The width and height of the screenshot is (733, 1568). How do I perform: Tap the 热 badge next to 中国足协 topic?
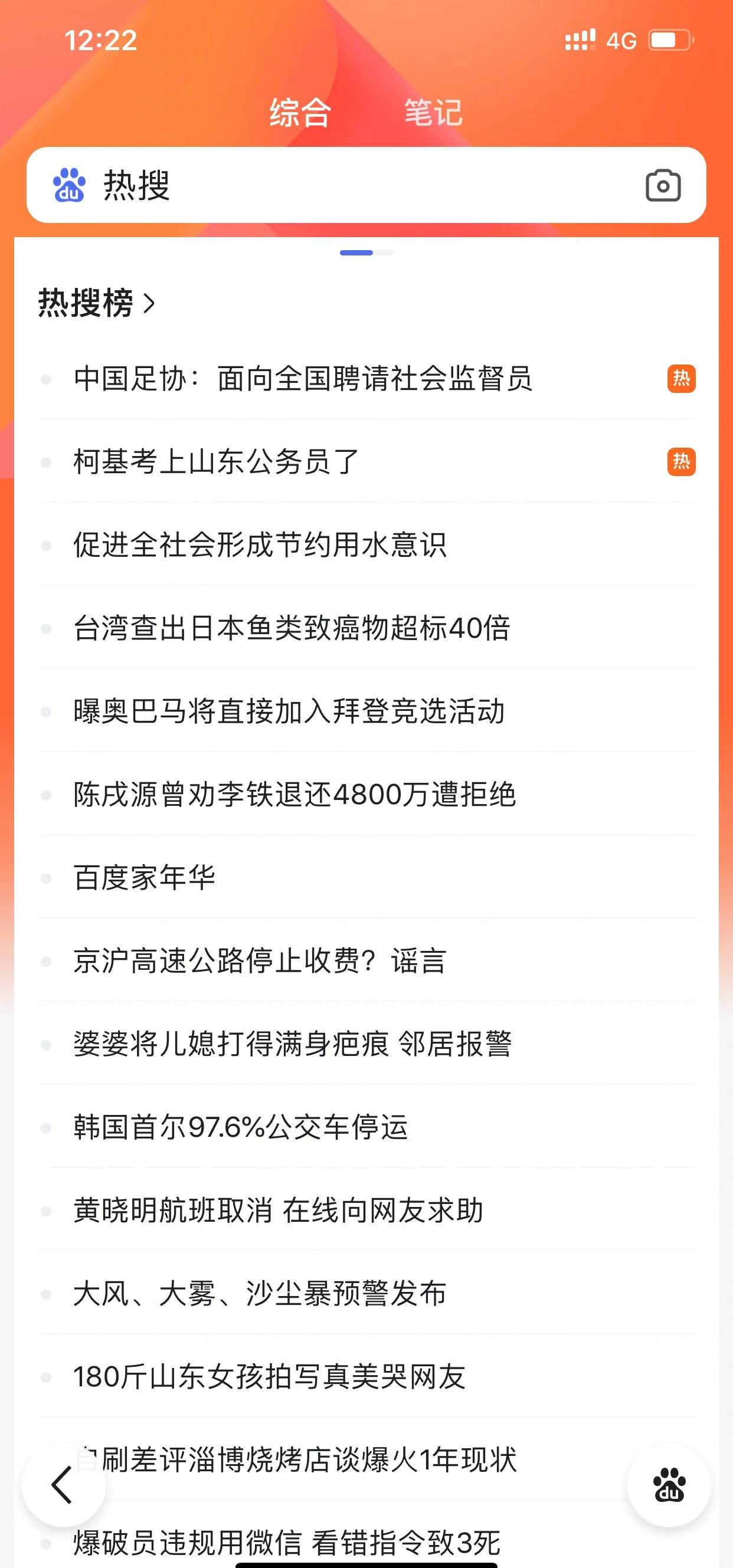pyautogui.click(x=680, y=379)
